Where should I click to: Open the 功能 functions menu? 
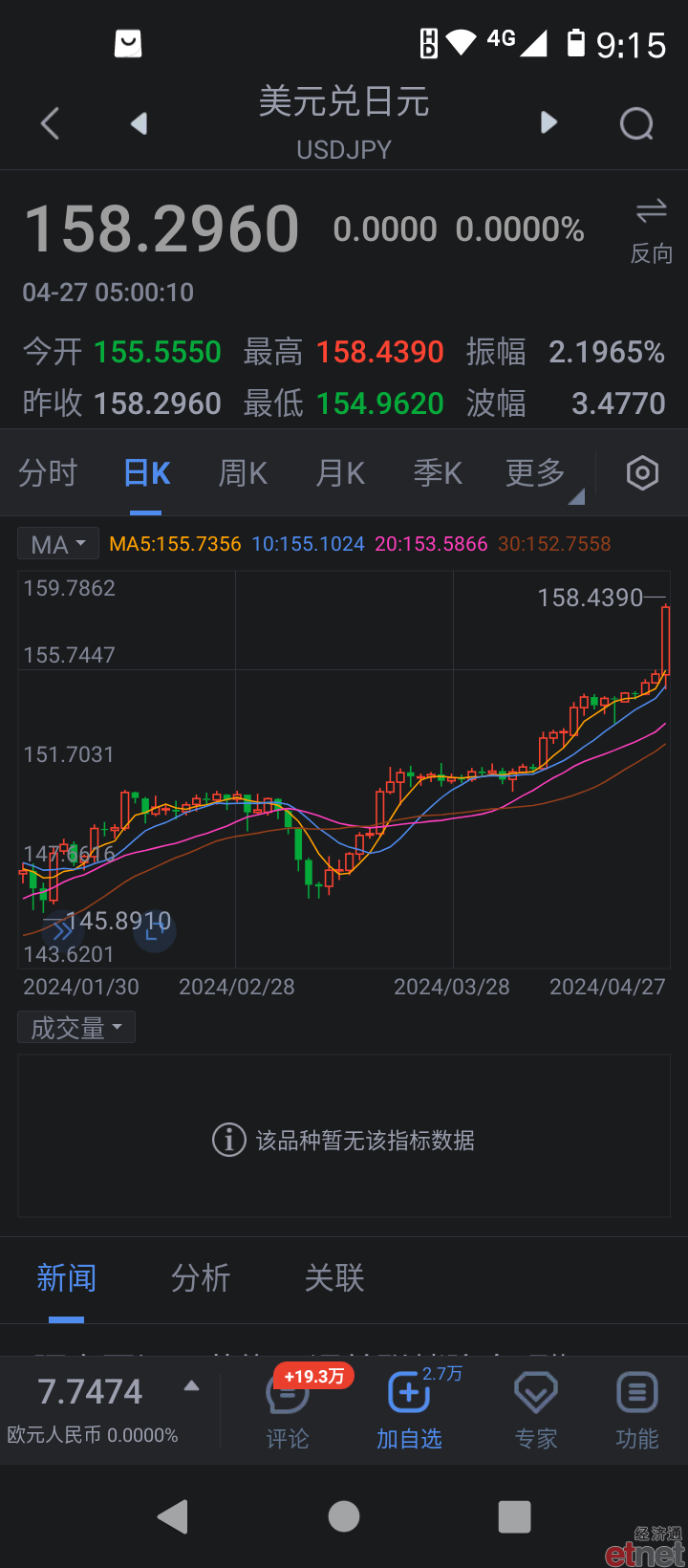point(637,1410)
